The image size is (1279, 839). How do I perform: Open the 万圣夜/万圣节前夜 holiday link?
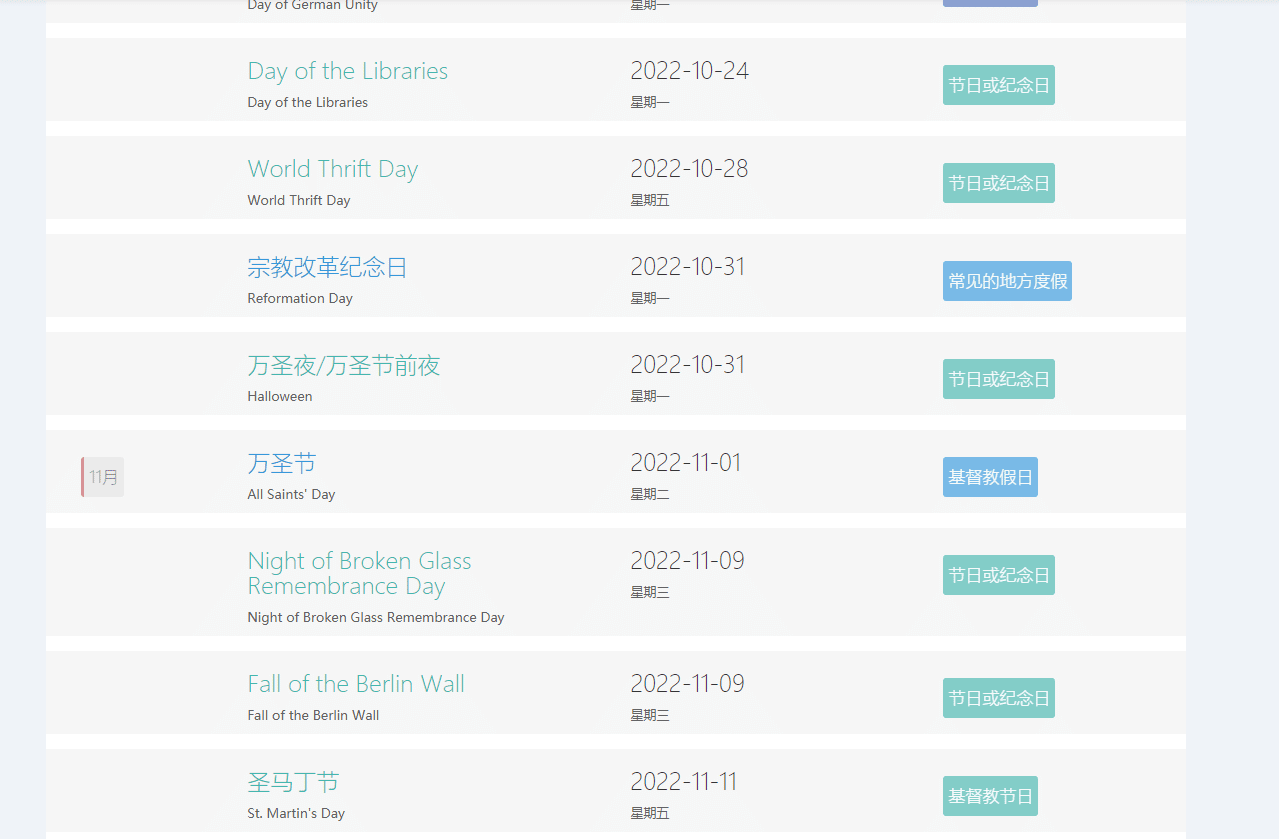tap(343, 365)
